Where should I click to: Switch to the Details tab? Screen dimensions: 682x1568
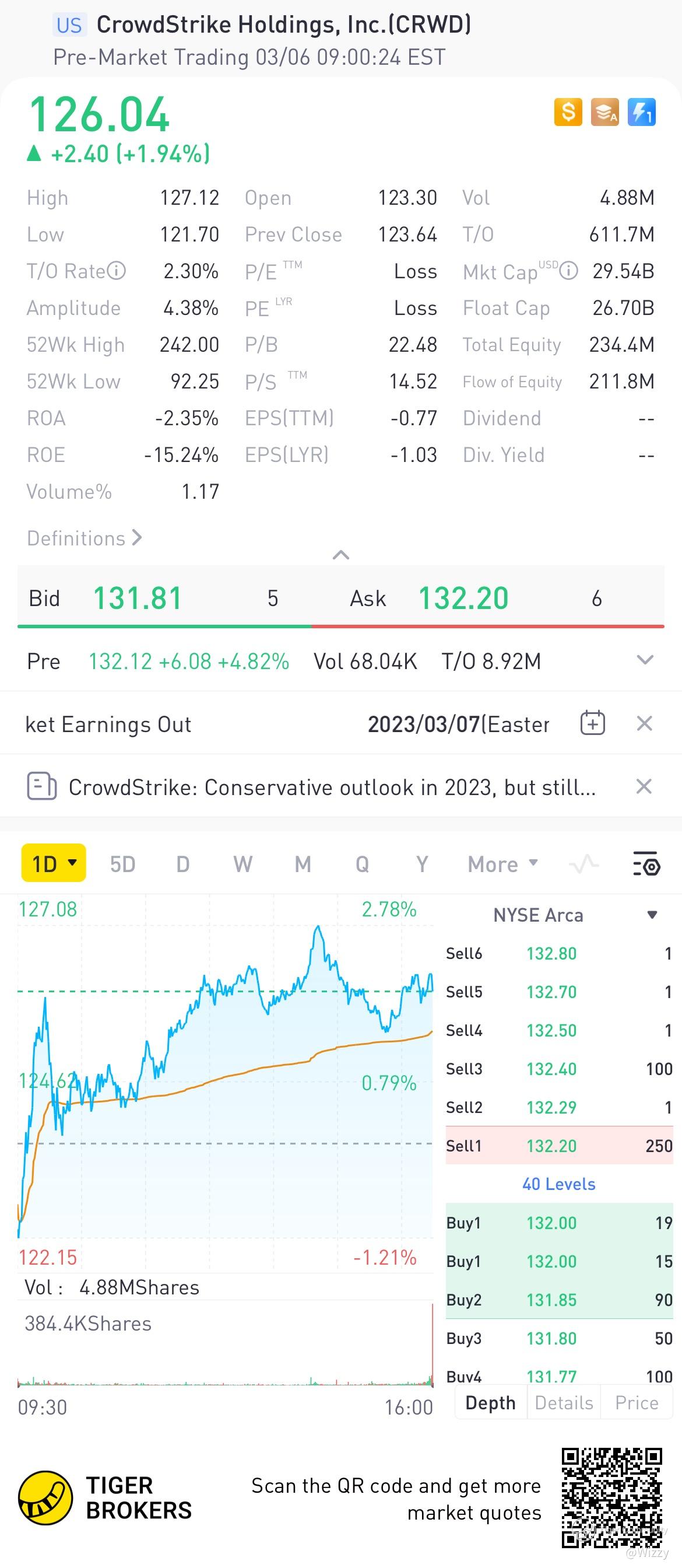(563, 1402)
